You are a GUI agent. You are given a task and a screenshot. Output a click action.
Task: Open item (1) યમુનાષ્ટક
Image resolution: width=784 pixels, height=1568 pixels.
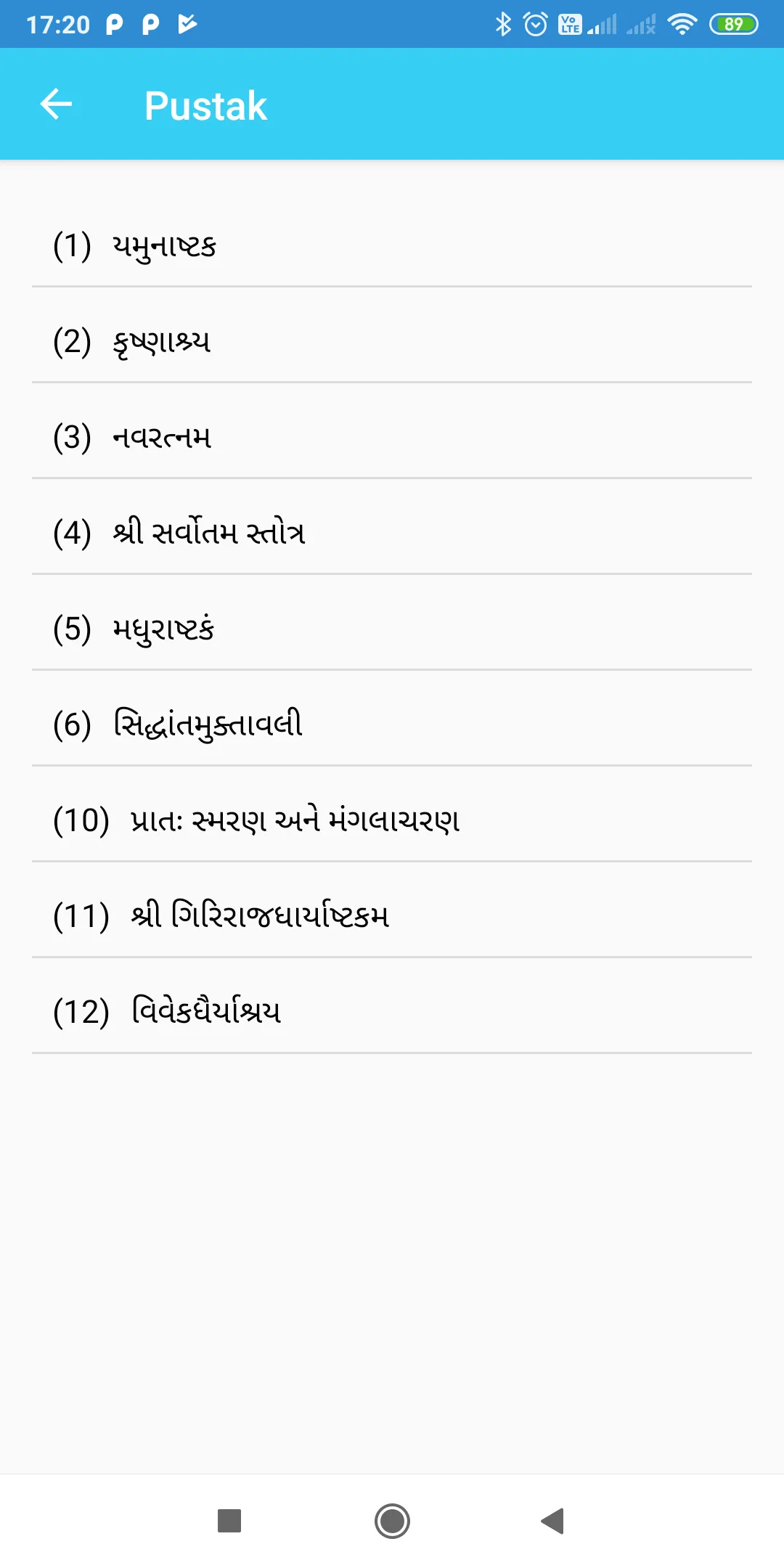pyautogui.click(x=392, y=245)
